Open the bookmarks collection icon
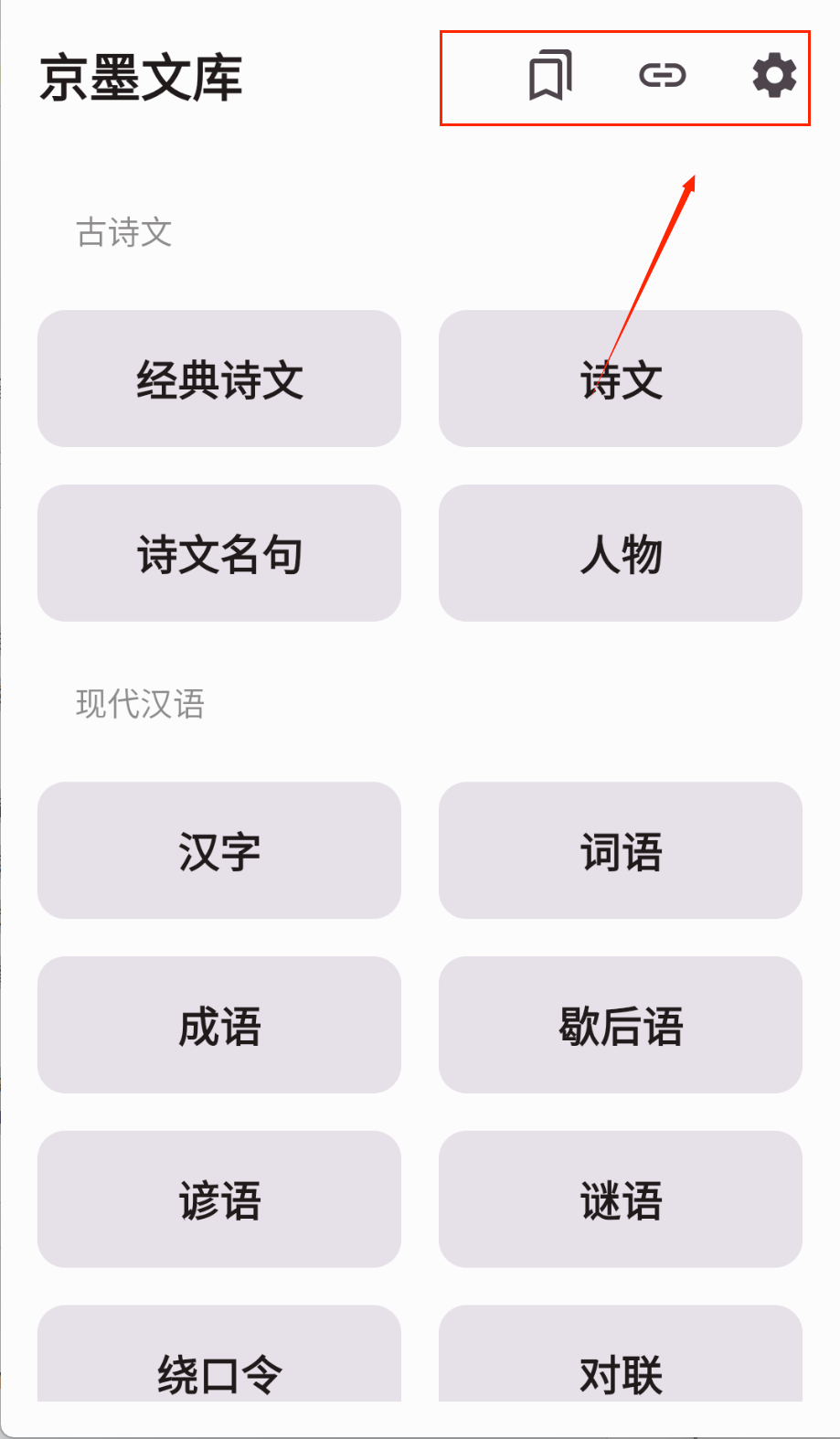Image resolution: width=840 pixels, height=1439 pixels. click(550, 76)
